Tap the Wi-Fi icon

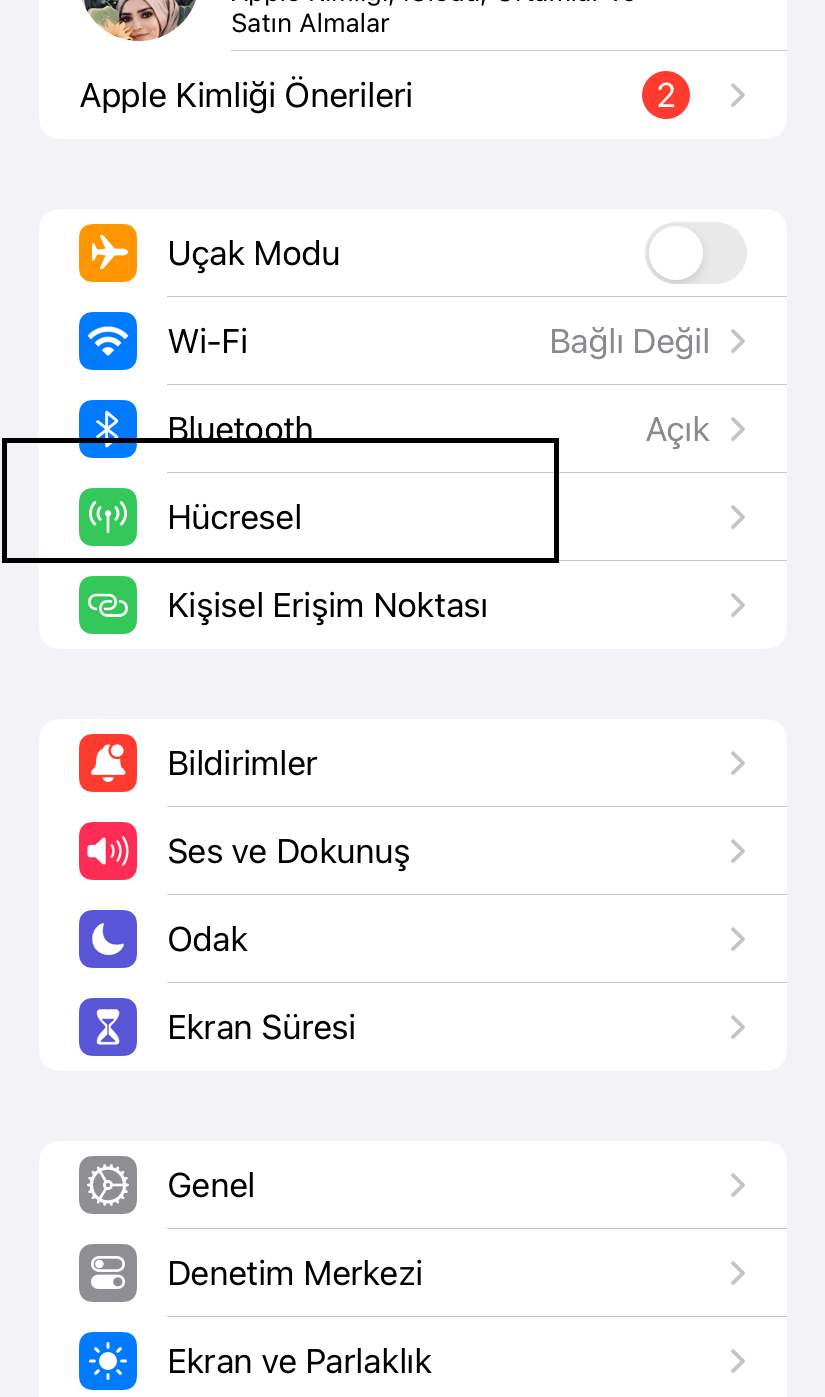(x=107, y=341)
